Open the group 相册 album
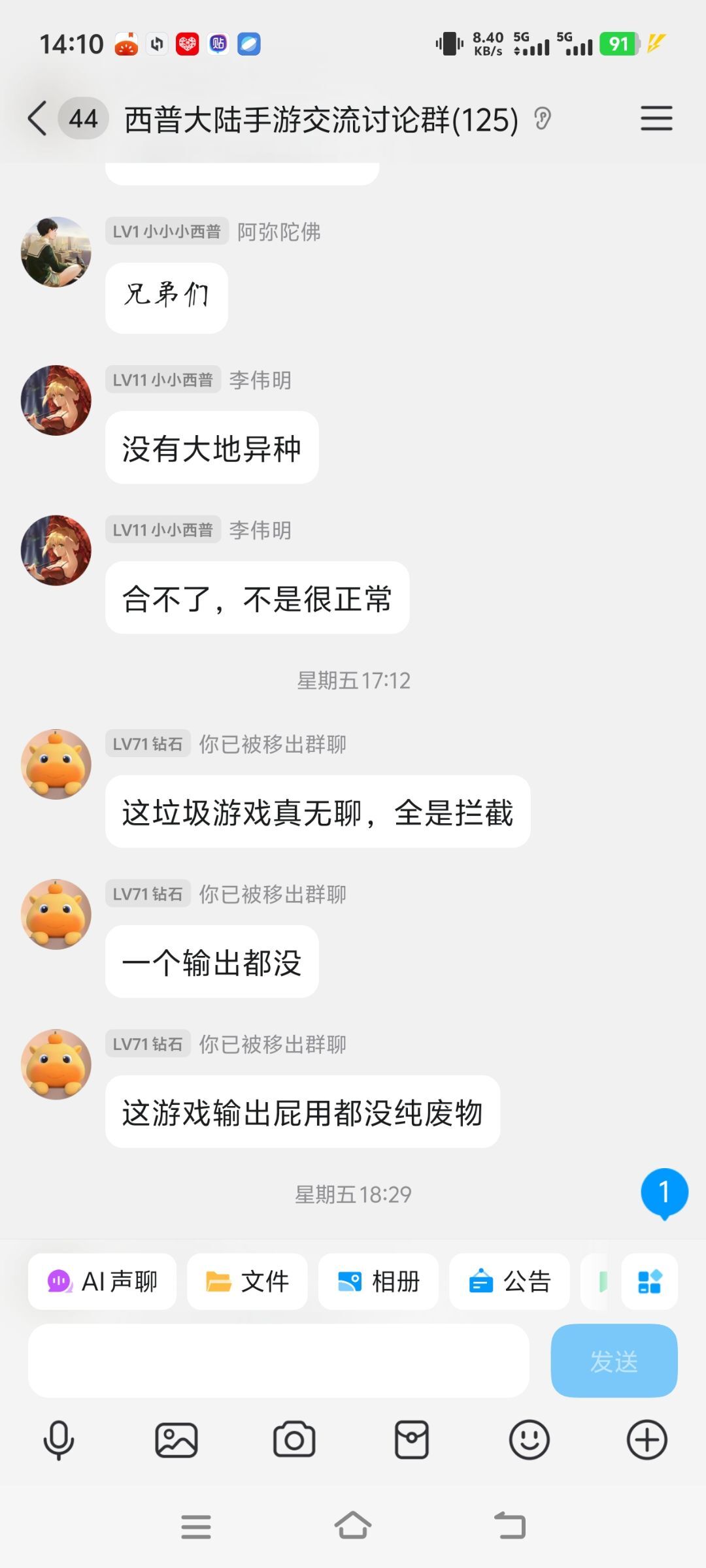 tap(378, 1281)
